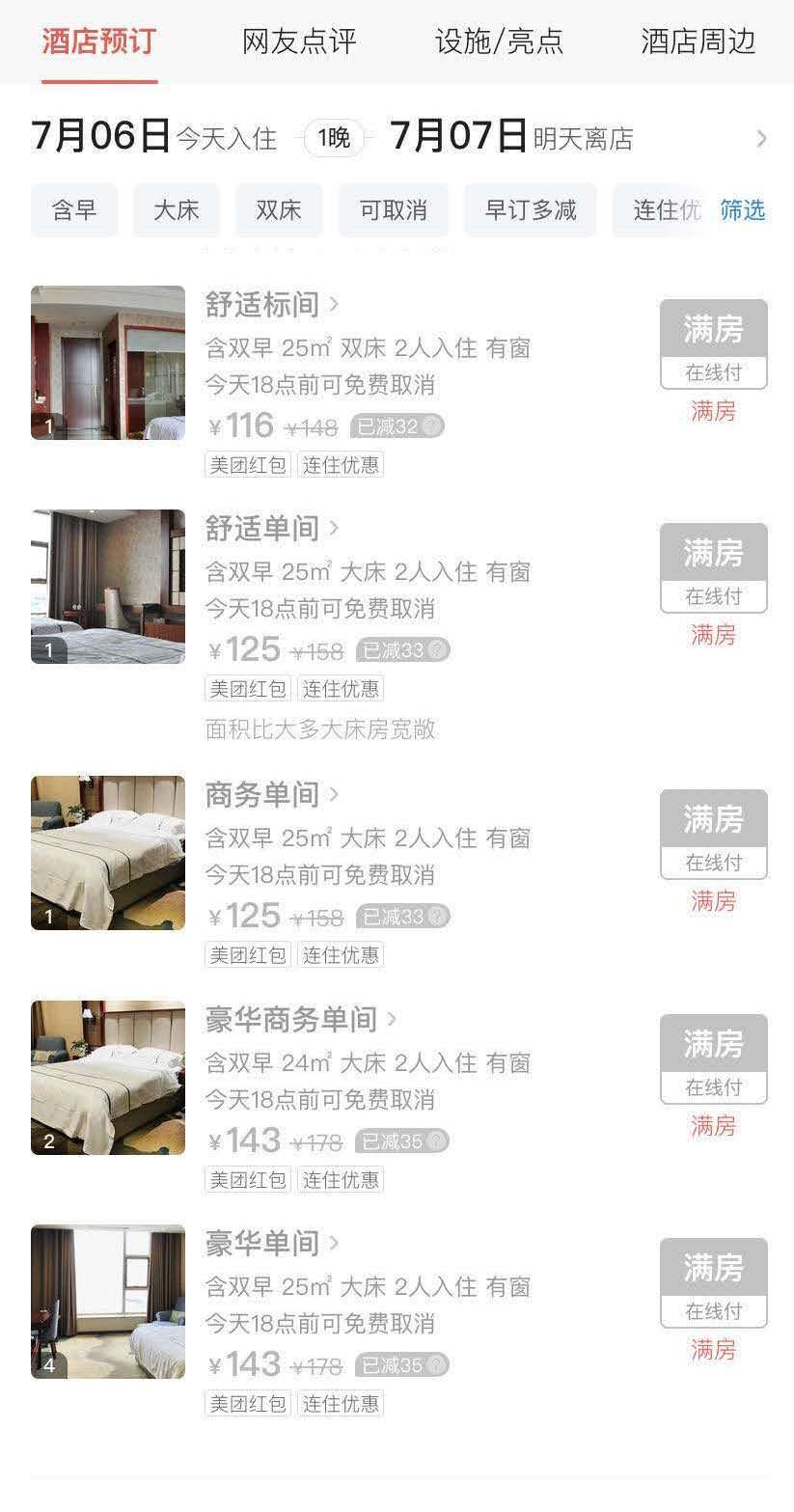Switch to the 网友点评 tab
The width and height of the screenshot is (794, 1512).
pos(299,41)
